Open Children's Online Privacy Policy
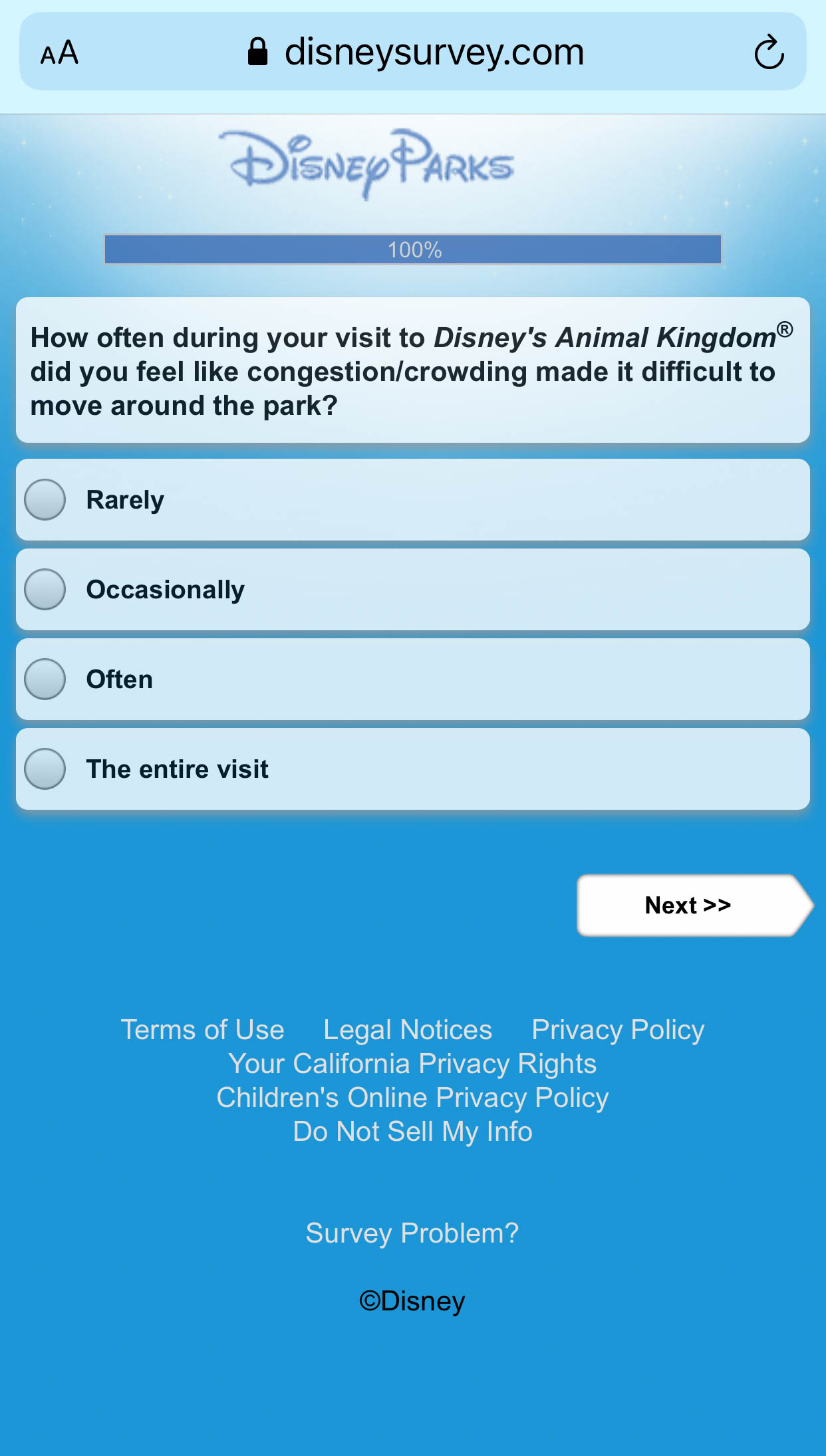 412,1098
